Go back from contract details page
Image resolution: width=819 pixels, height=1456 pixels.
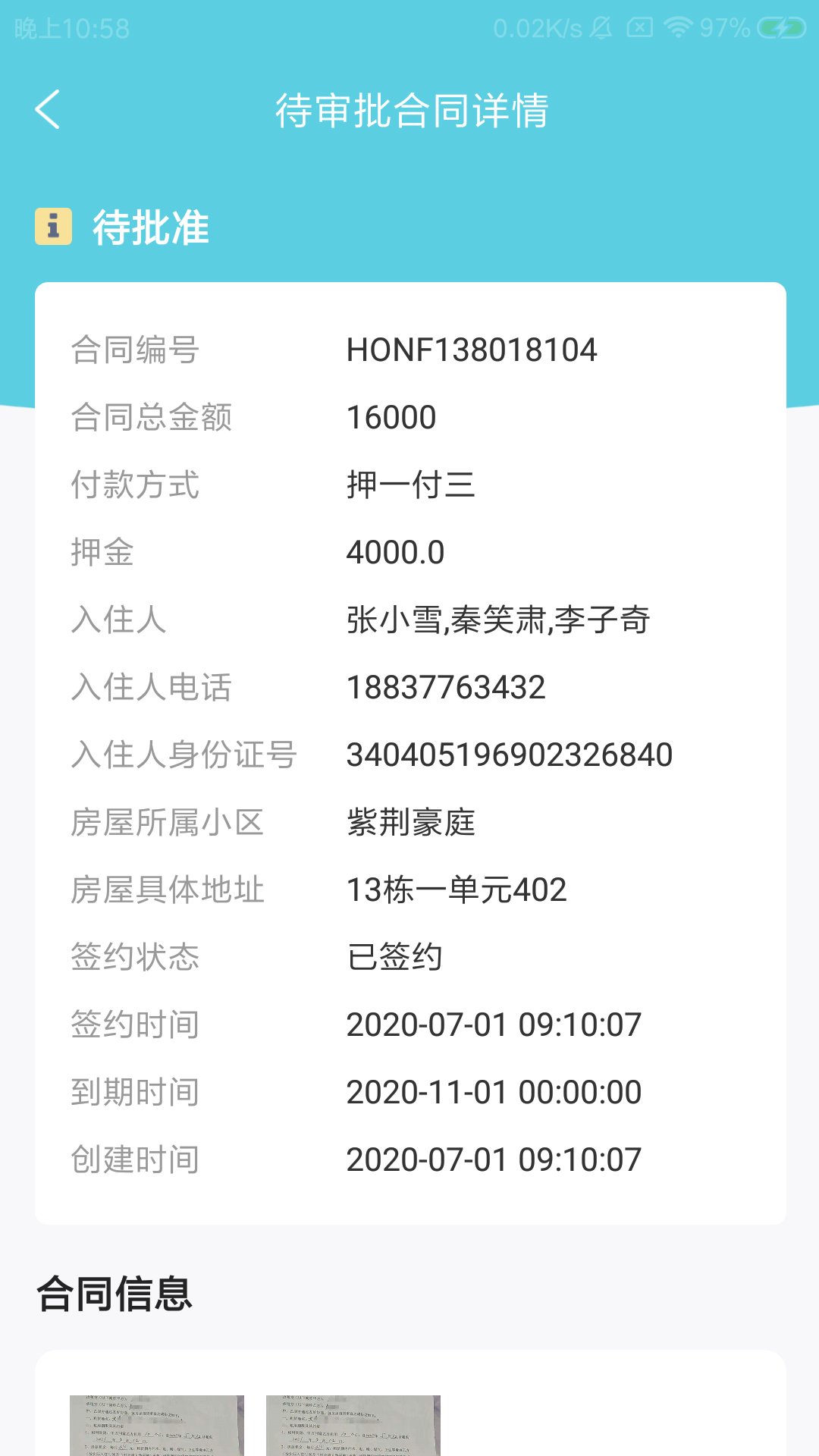tap(47, 110)
